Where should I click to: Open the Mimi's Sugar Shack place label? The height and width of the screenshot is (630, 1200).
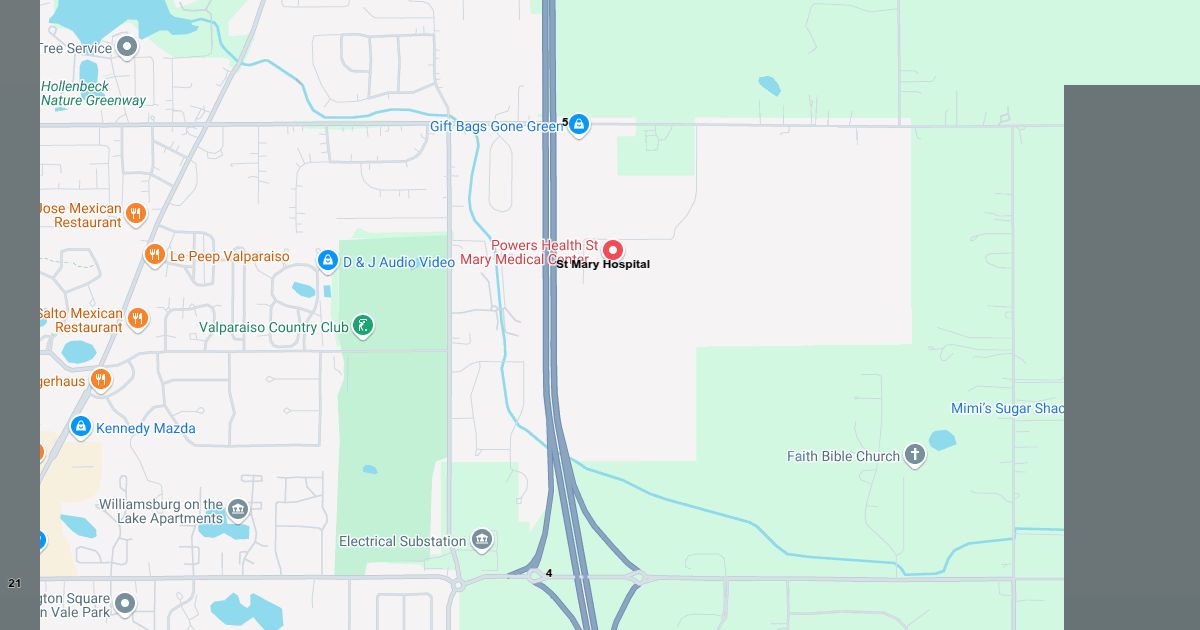pos(1007,408)
